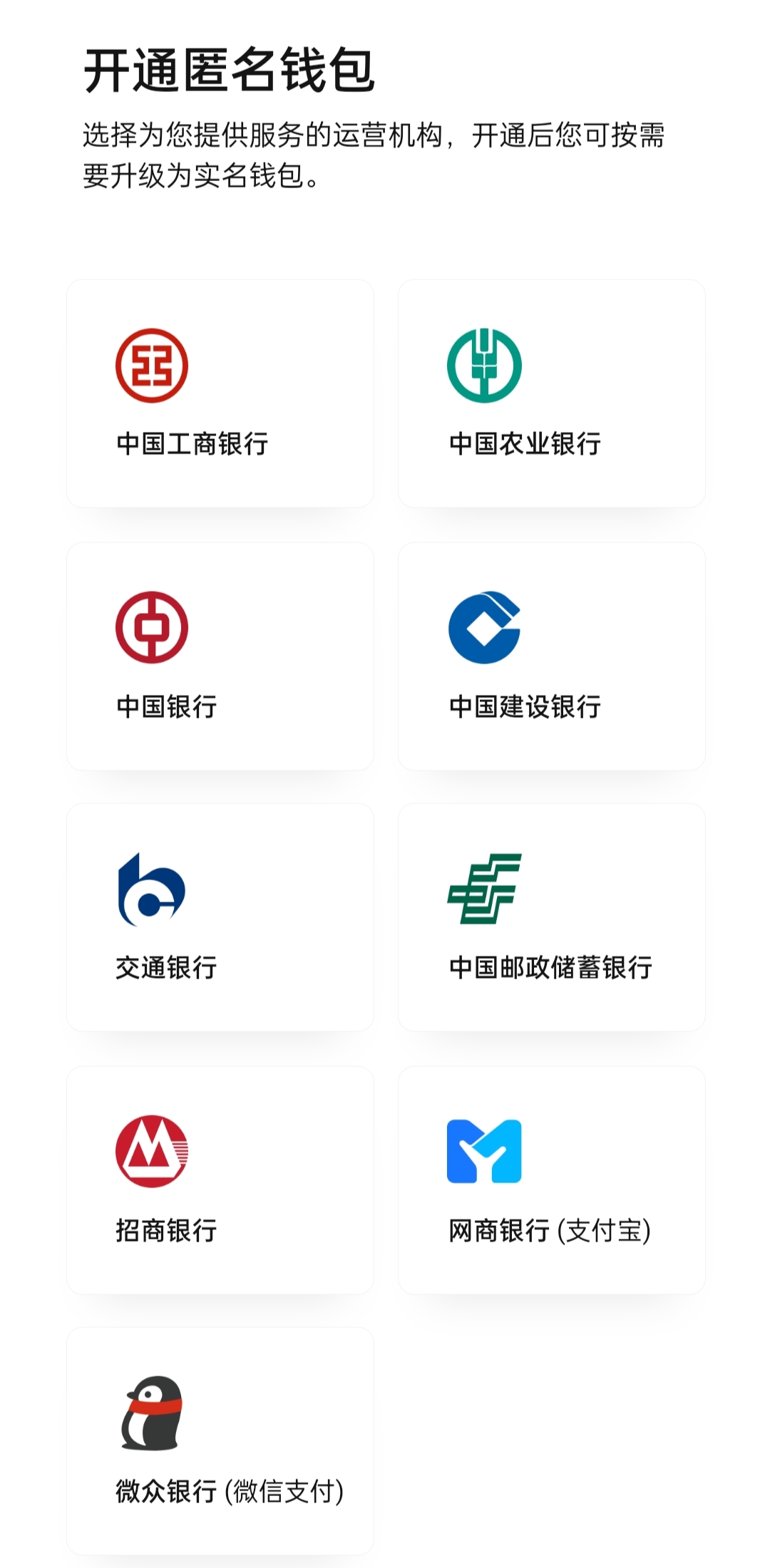The width and height of the screenshot is (770, 1568).
Task: Select 微众银行 (微信支付) option
Action: click(220, 1436)
